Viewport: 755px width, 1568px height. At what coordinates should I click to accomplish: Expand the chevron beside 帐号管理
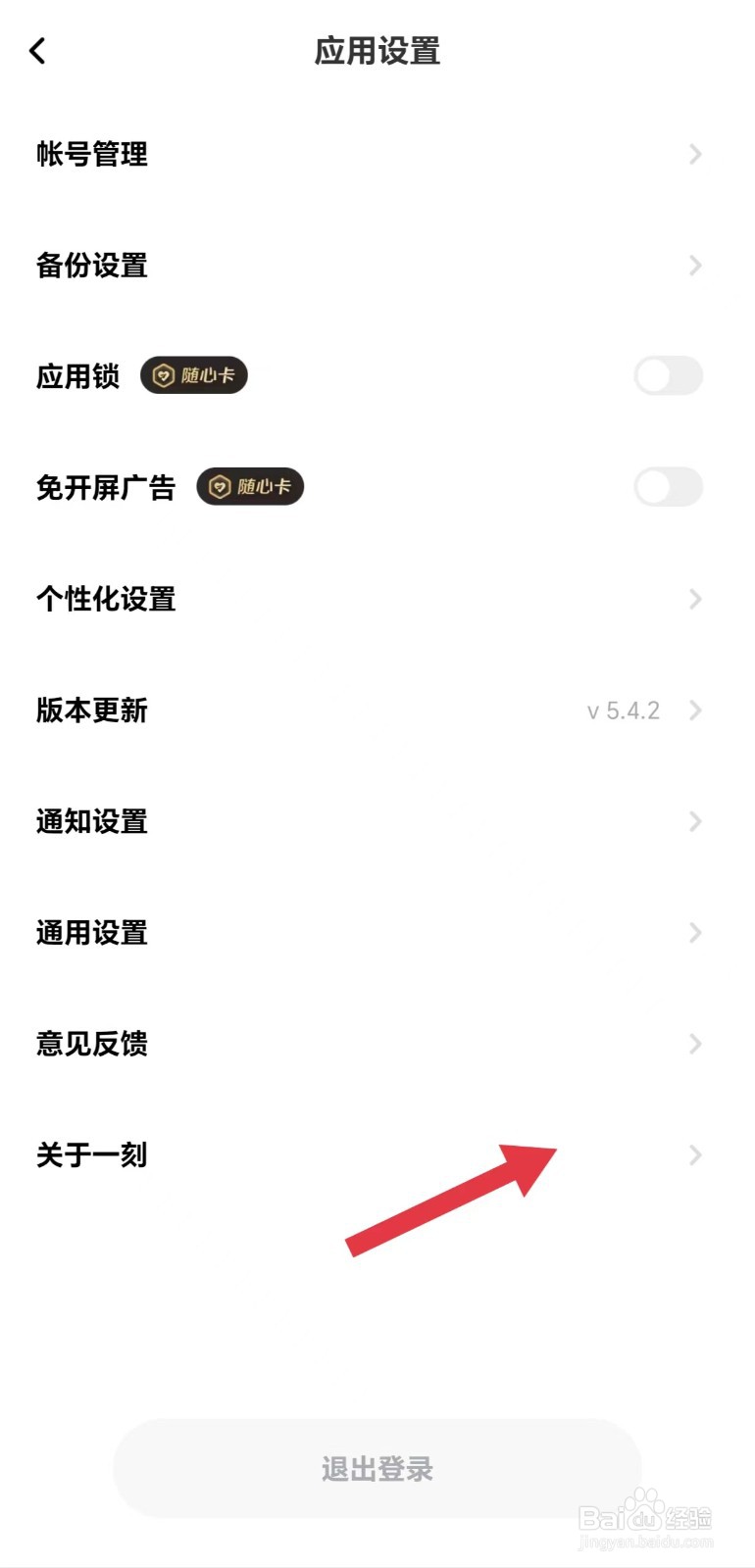pos(696,155)
